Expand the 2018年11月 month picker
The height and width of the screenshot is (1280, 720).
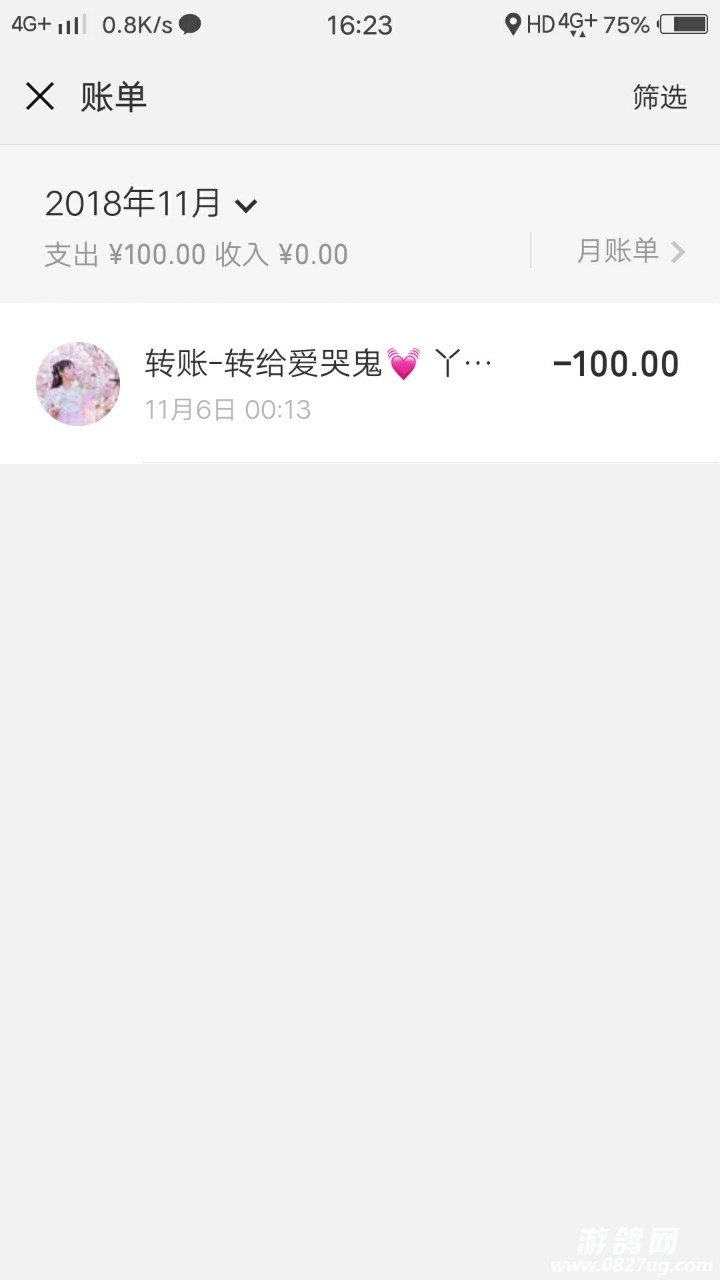click(152, 204)
